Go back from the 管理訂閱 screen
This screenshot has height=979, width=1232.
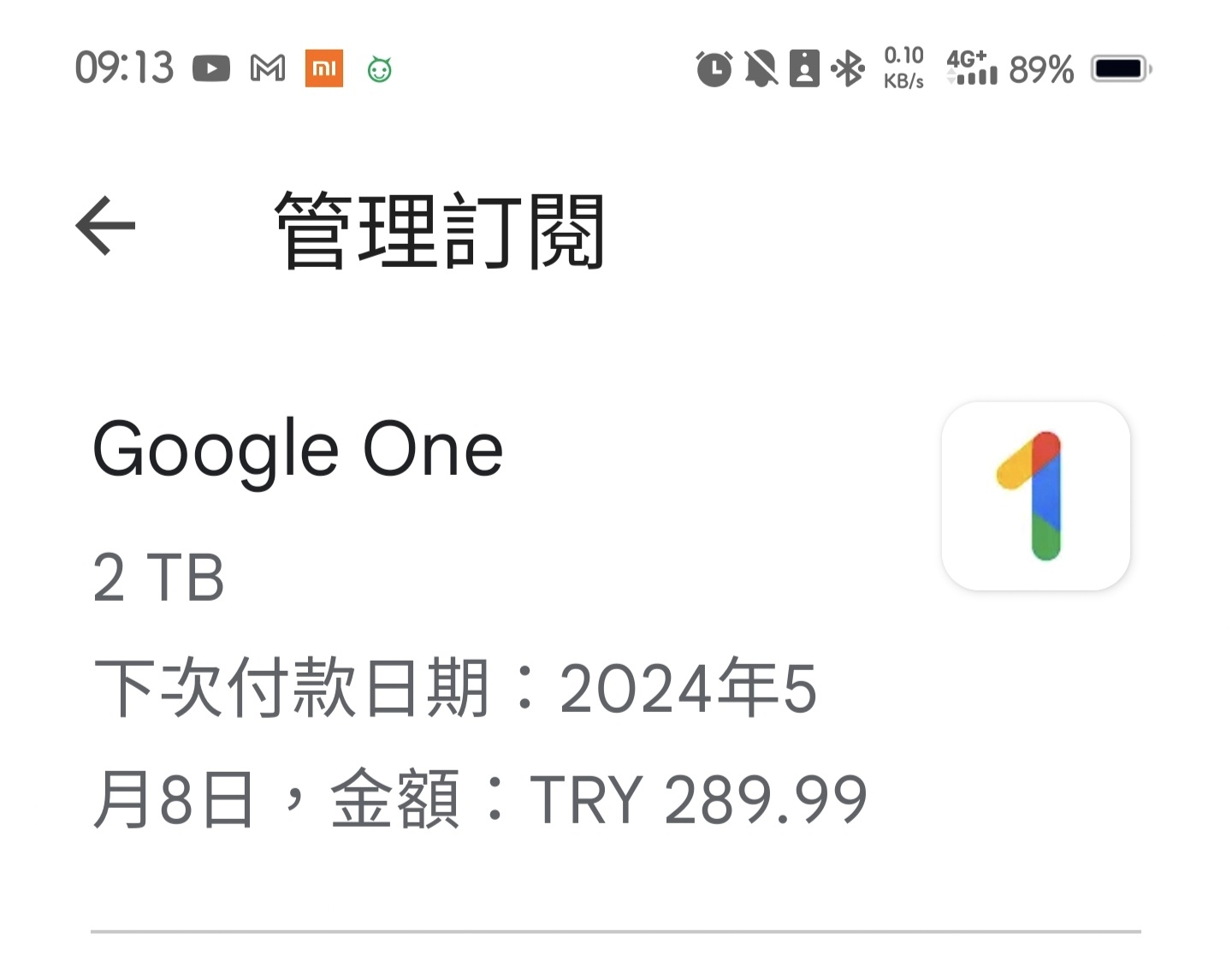tap(106, 227)
